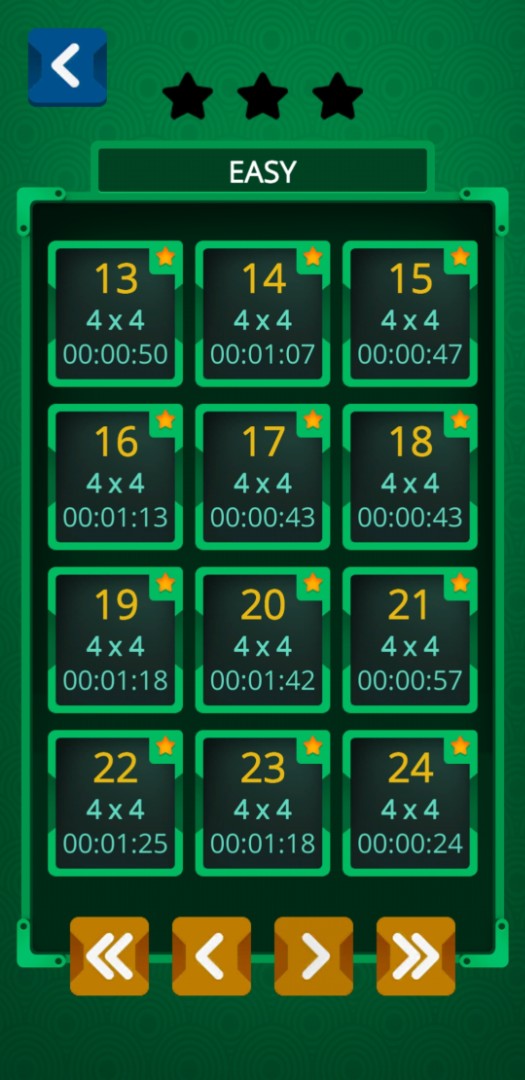
Task: Go to the previous page of levels
Action: [x=212, y=956]
